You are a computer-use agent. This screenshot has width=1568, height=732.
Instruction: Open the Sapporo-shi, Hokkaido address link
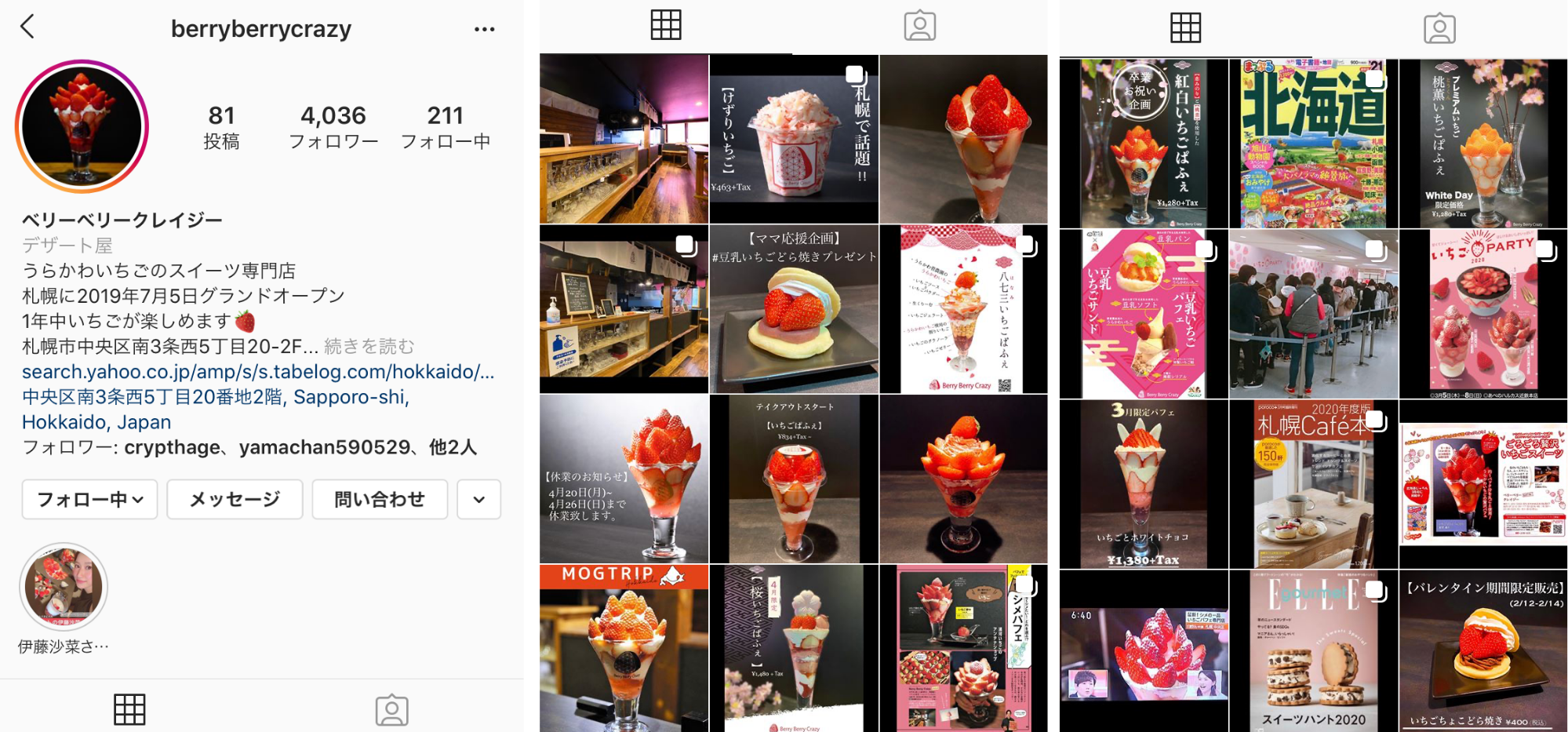coord(216,409)
